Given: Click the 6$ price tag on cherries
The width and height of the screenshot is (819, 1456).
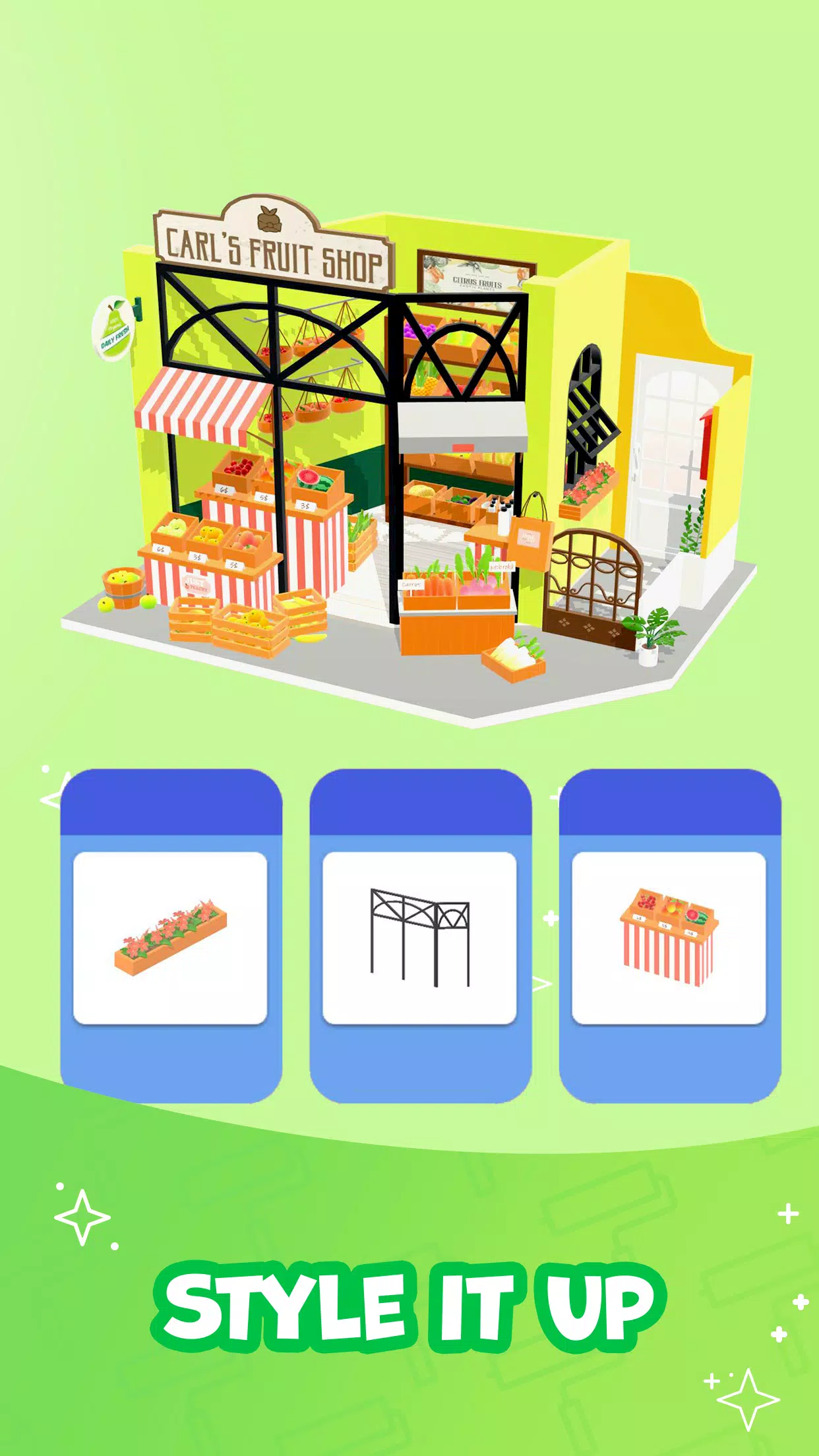Looking at the screenshot, I should click(x=223, y=490).
